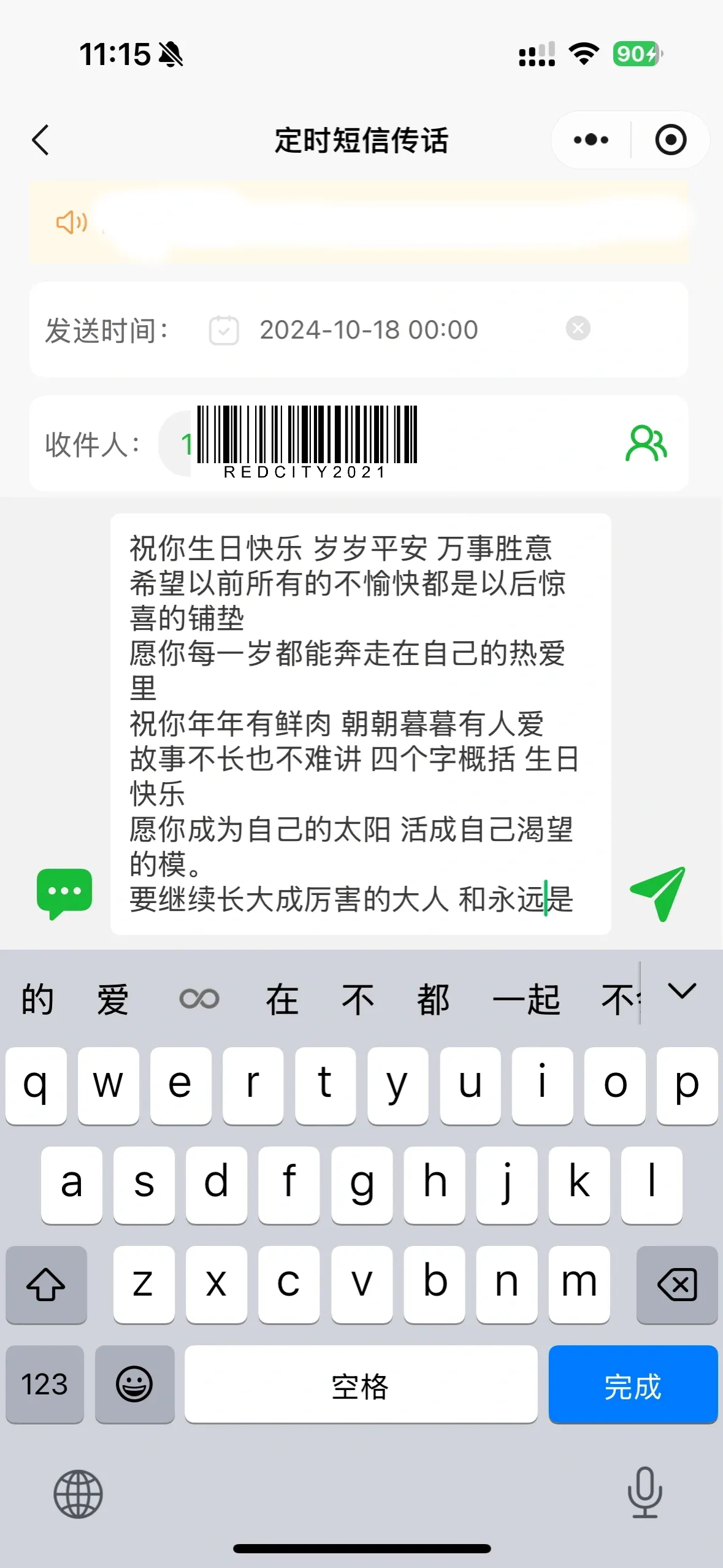Viewport: 723px width, 1568px height.
Task: Open the green message templates bubble
Action: coord(64,893)
